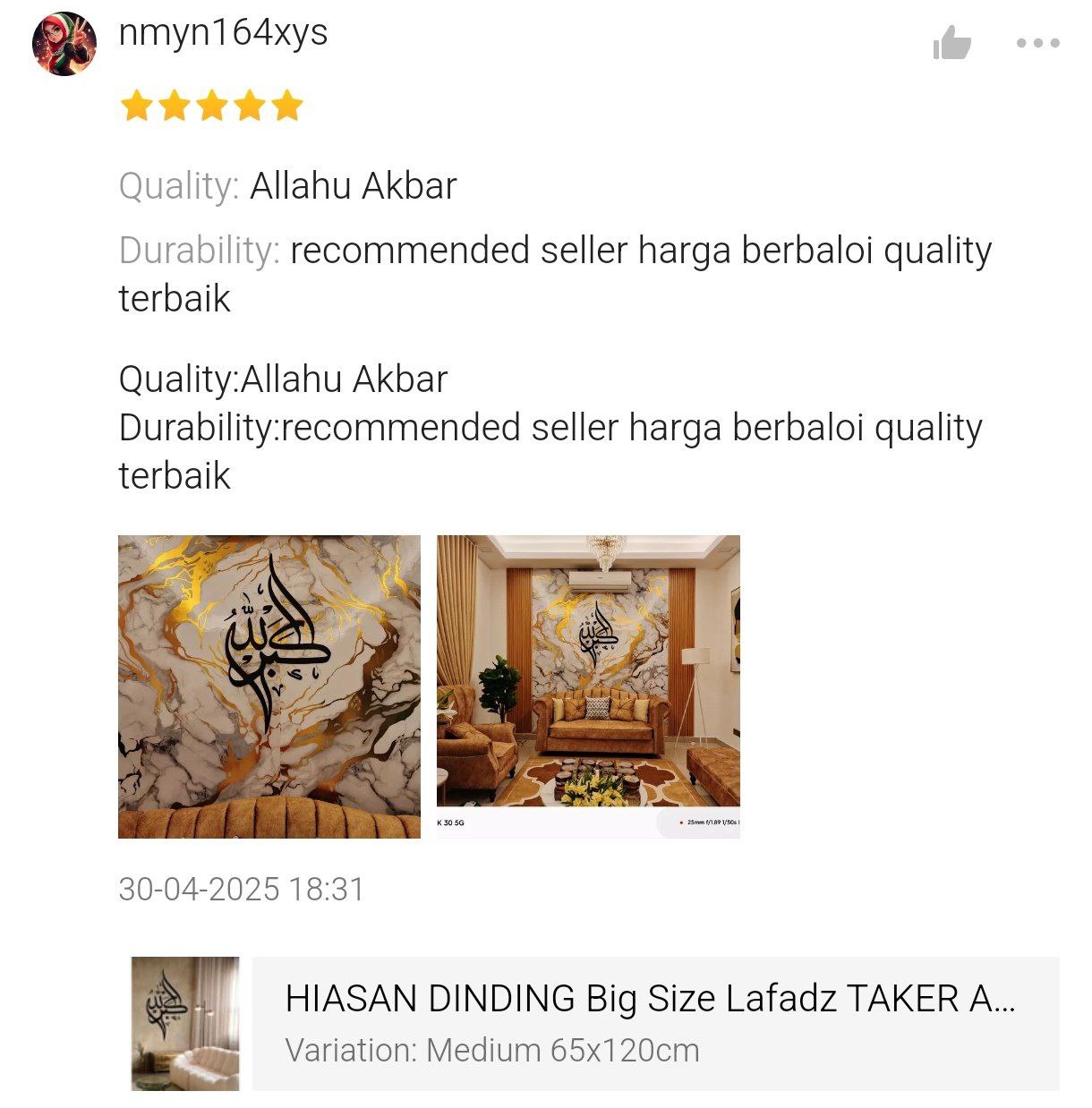The image size is (1092, 1108).
Task: Click the username nmyn164xys
Action: tap(225, 34)
